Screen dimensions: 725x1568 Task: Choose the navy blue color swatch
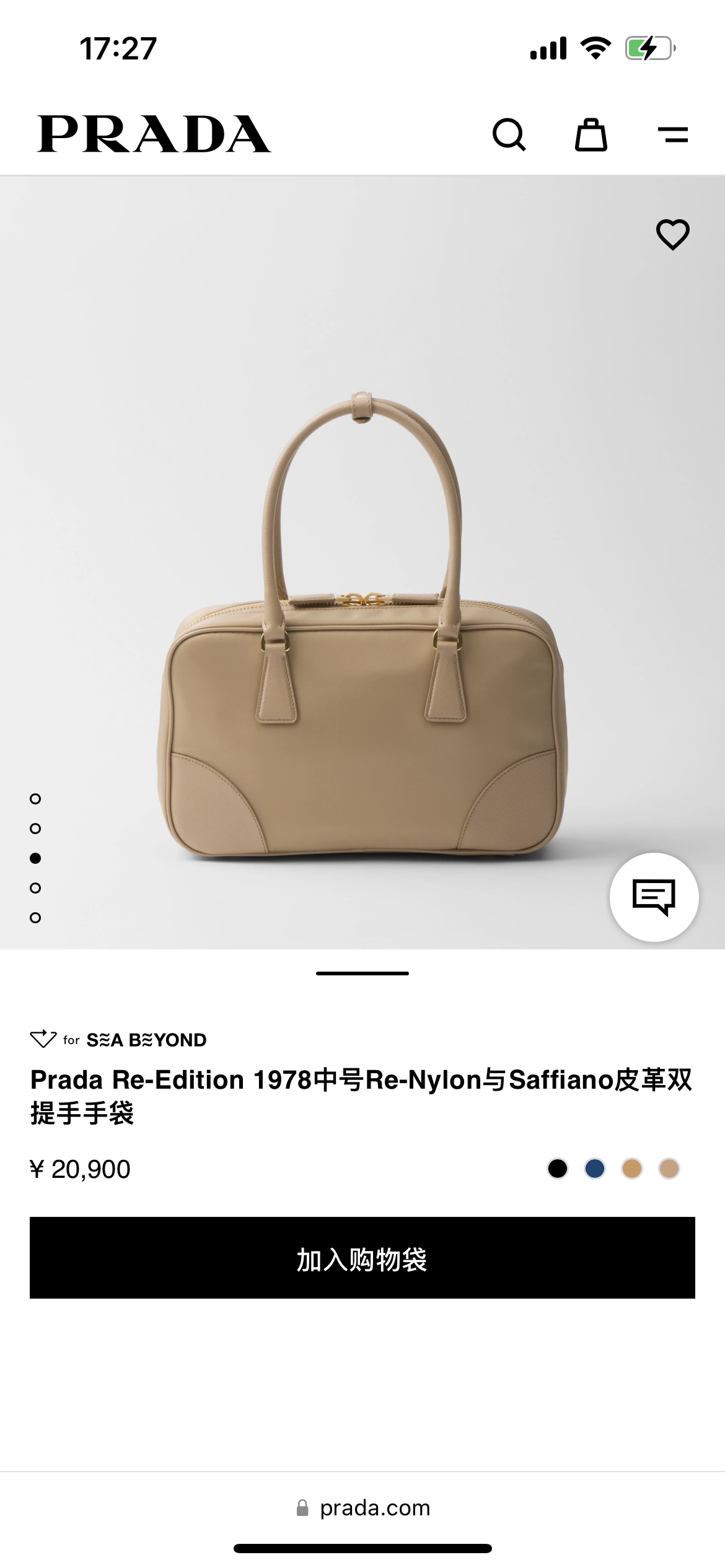point(595,1169)
